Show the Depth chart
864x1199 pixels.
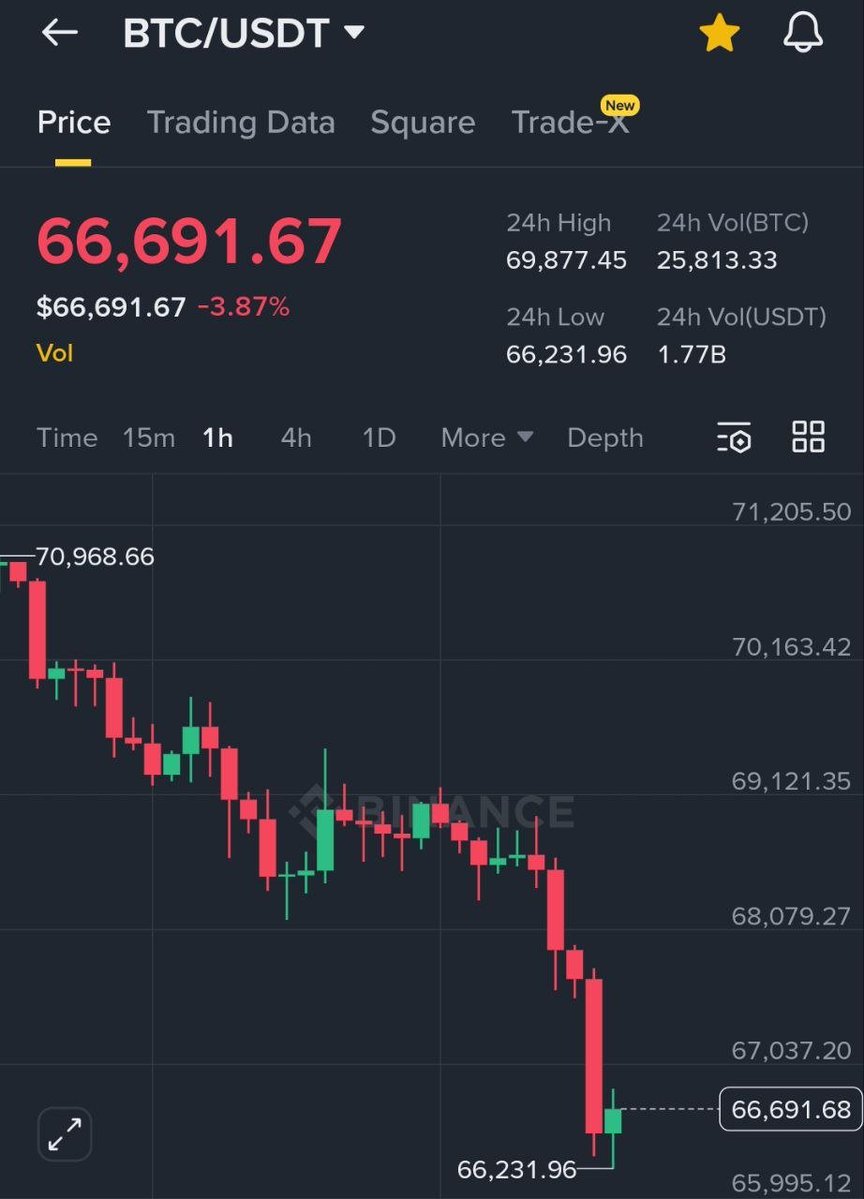click(x=605, y=438)
